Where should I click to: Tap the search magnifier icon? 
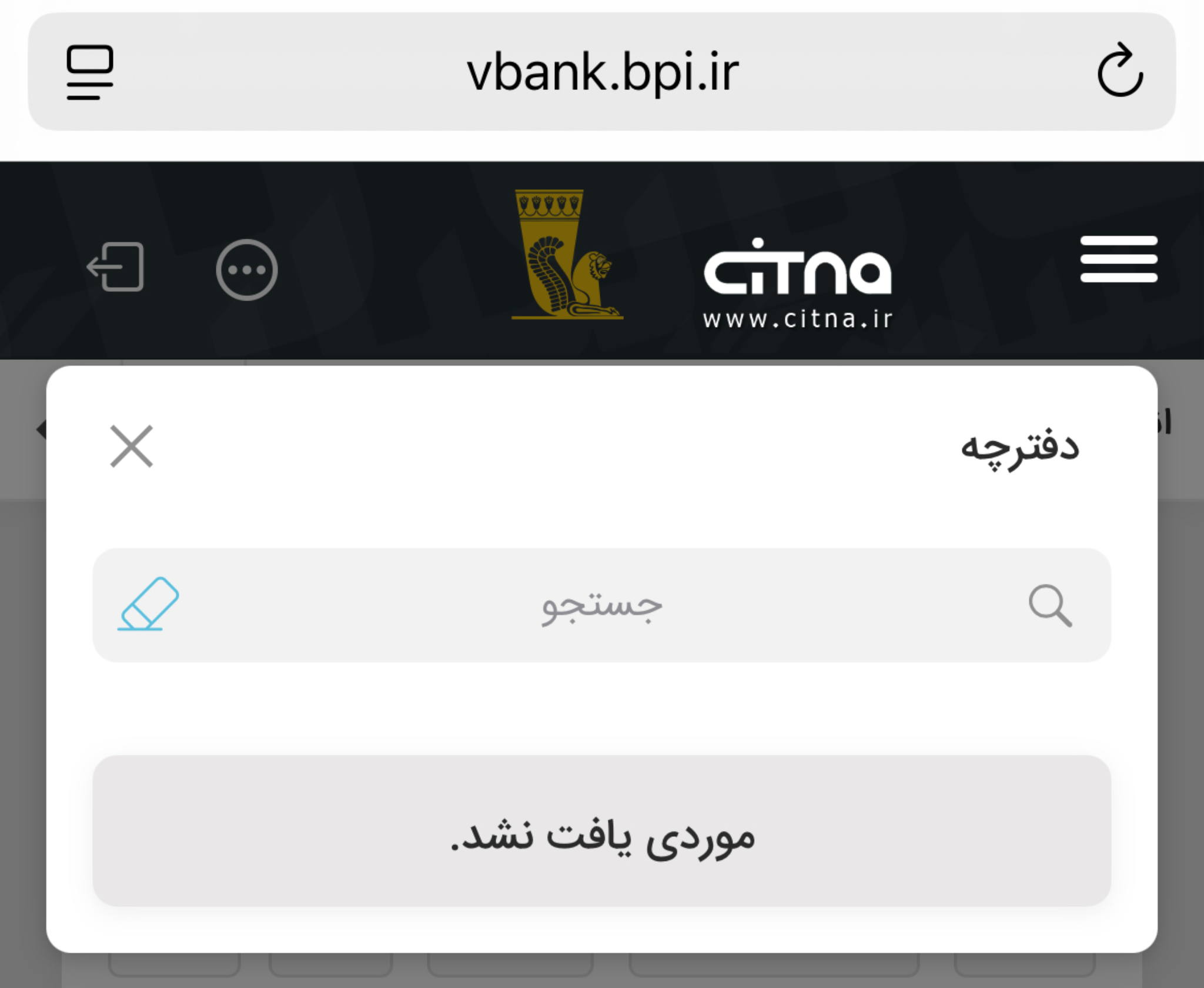(1050, 605)
